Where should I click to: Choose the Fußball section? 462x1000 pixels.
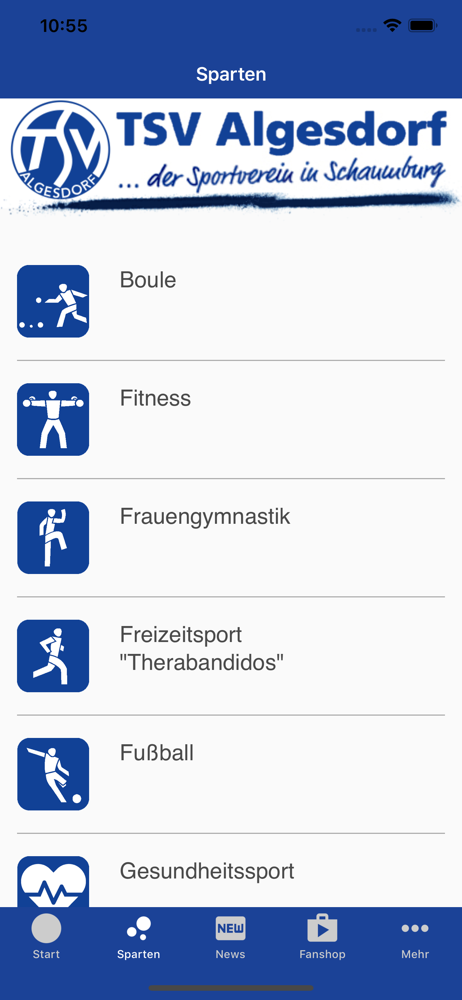(x=231, y=774)
